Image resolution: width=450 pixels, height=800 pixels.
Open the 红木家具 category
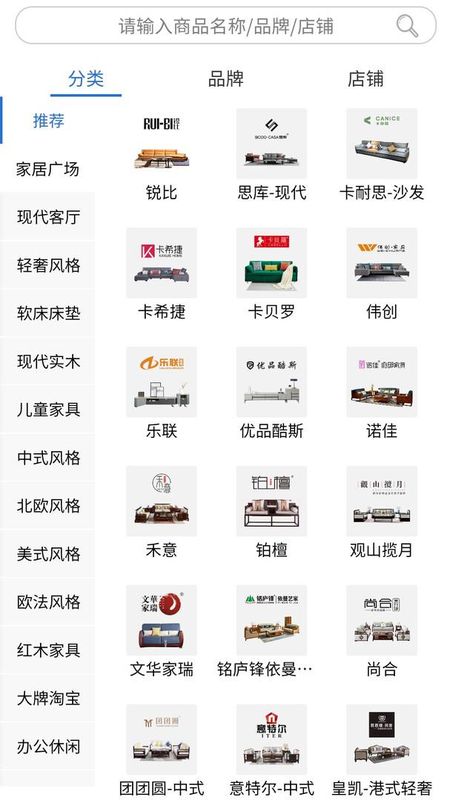[47, 650]
